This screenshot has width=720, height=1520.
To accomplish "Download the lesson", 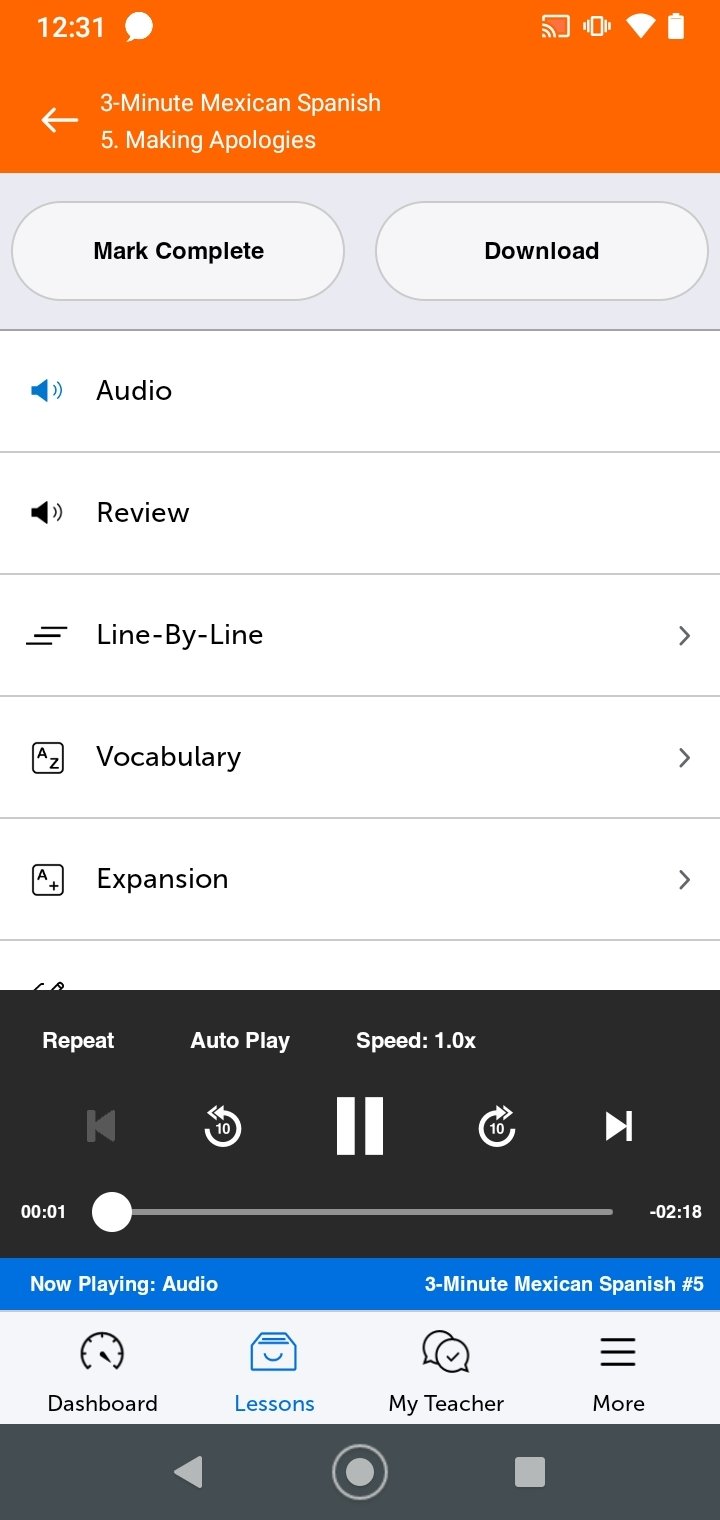I will pyautogui.click(x=541, y=251).
